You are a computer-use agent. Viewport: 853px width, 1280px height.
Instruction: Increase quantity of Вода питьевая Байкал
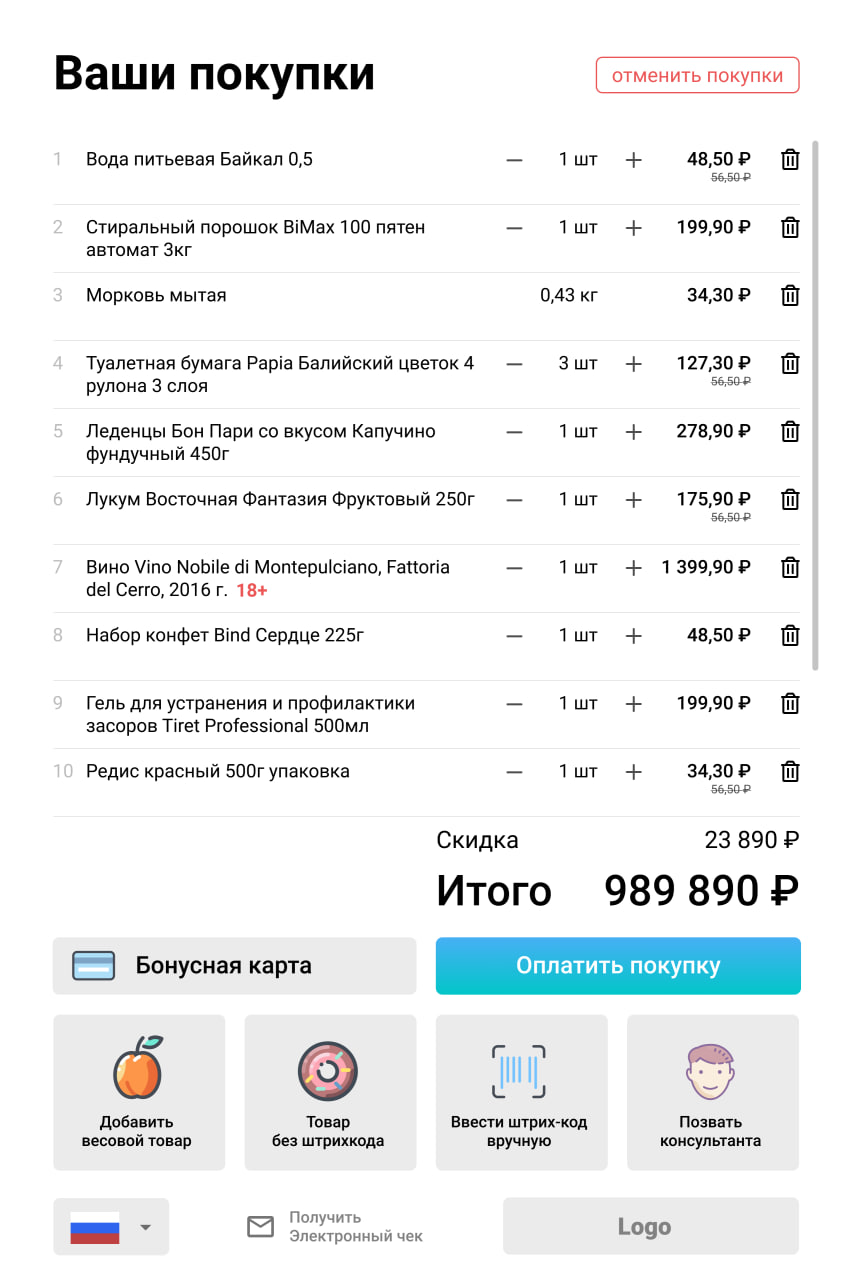pos(633,160)
